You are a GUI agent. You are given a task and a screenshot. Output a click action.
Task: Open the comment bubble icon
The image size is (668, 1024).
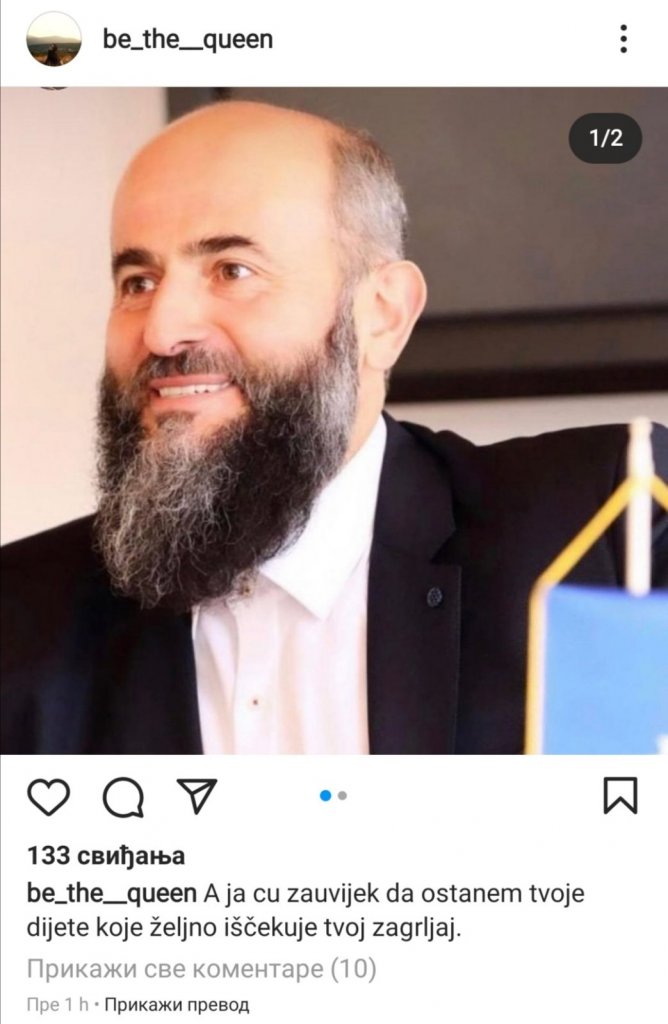[x=123, y=796]
